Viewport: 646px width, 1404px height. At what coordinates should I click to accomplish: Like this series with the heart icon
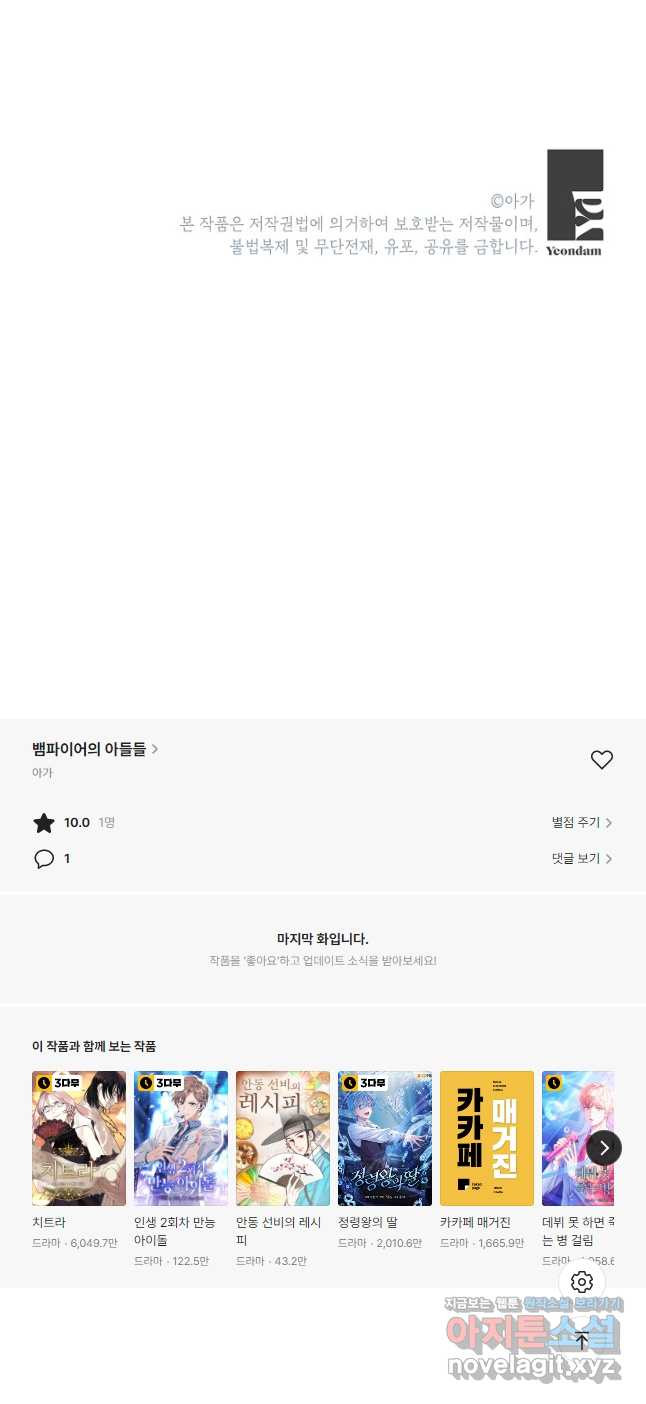(601, 760)
